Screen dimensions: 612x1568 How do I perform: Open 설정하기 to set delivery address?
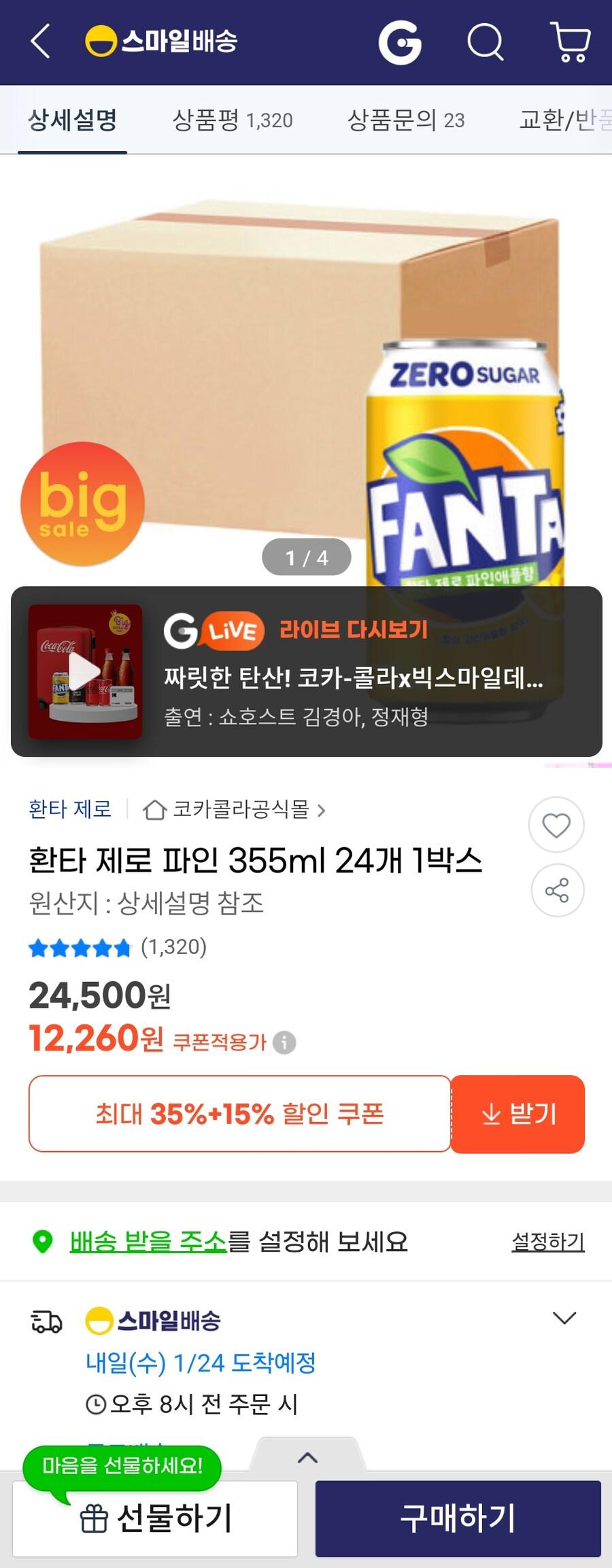(549, 1240)
